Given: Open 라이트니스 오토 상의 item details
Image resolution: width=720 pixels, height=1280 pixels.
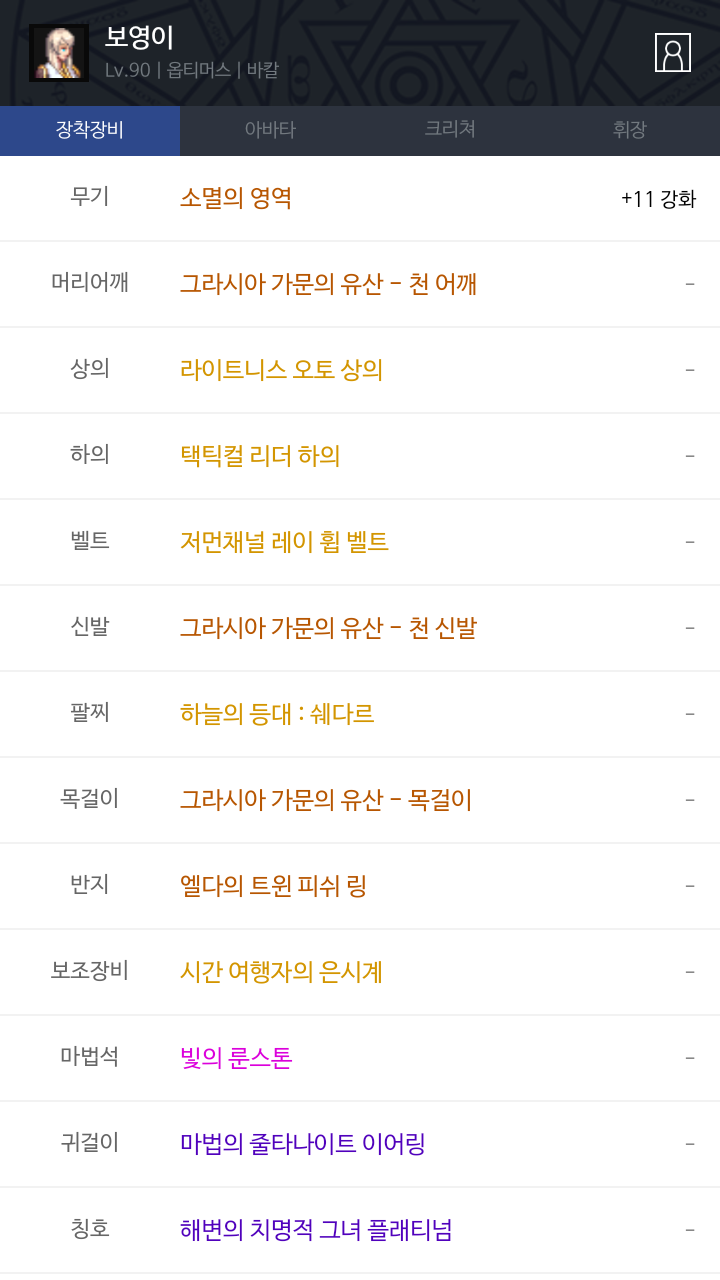Looking at the screenshot, I should [x=281, y=370].
